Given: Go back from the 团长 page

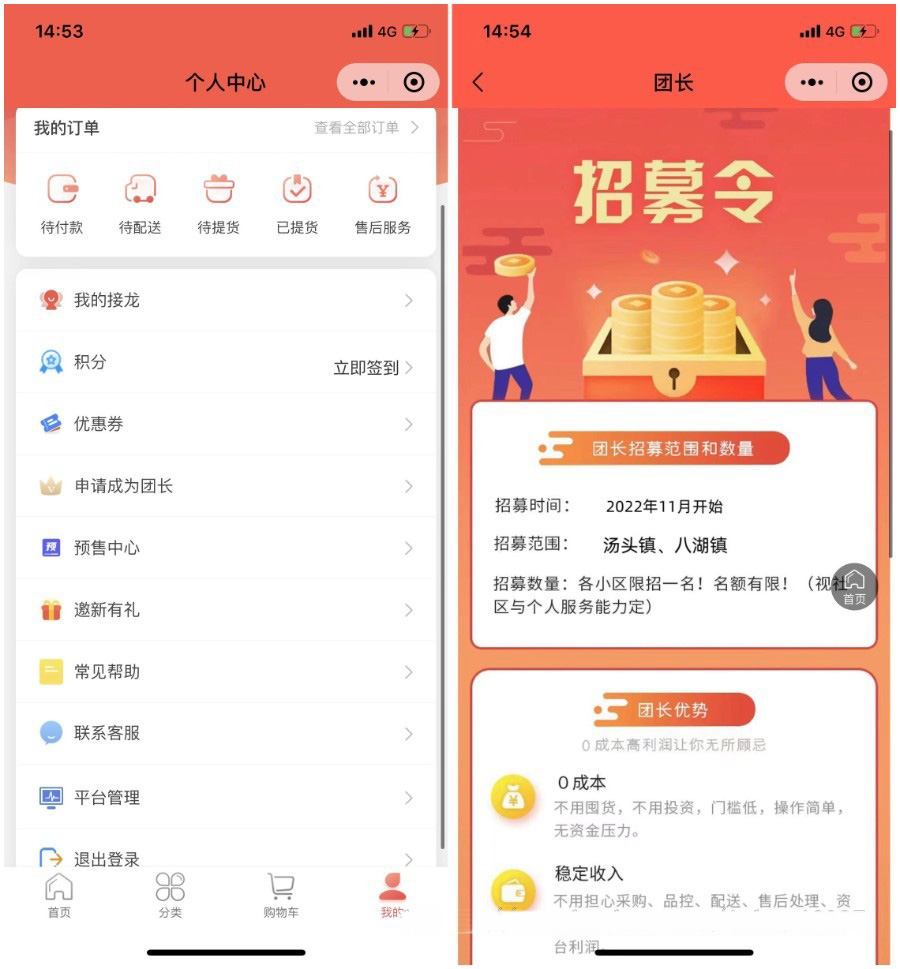Looking at the screenshot, I should pyautogui.click(x=478, y=82).
